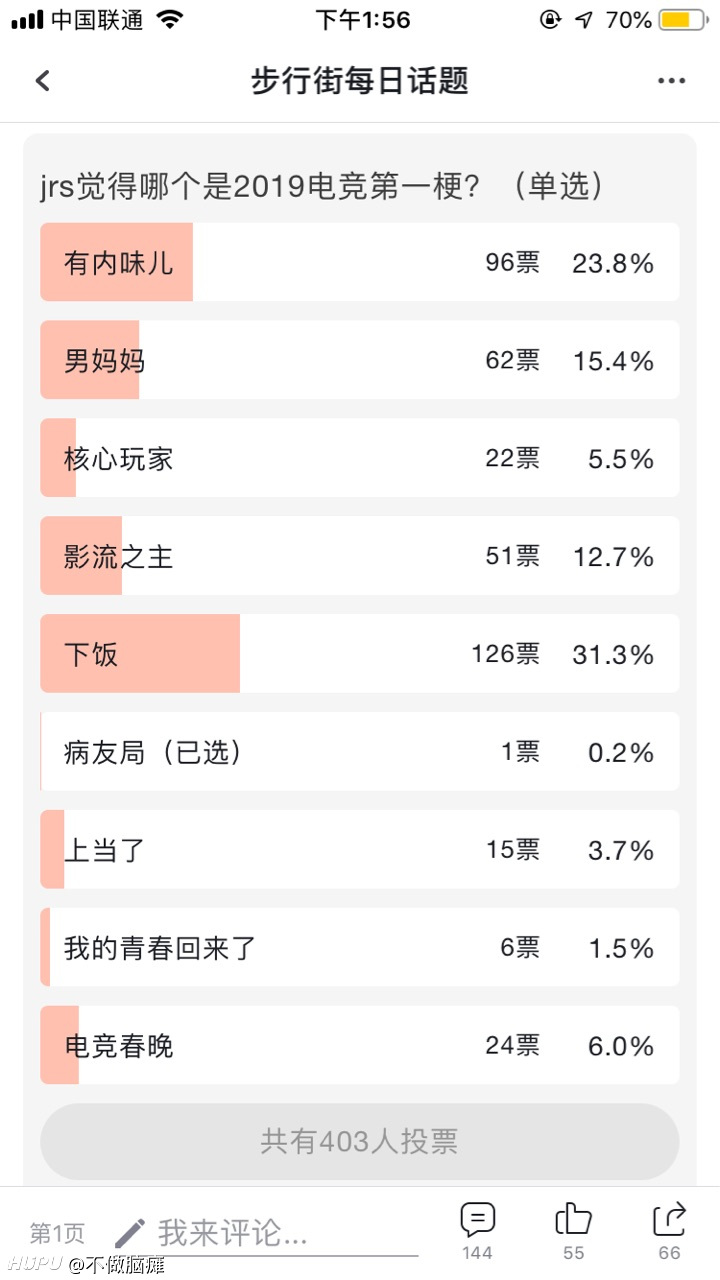Go back using the top-left arrow
720x1280 pixels.
[x=42, y=81]
